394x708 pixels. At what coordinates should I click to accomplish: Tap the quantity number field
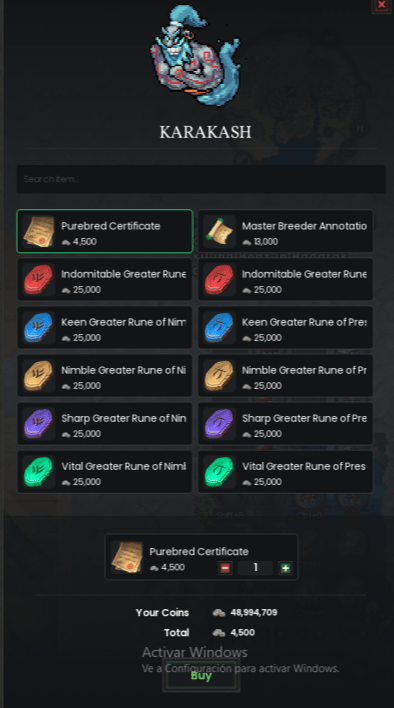(255, 568)
